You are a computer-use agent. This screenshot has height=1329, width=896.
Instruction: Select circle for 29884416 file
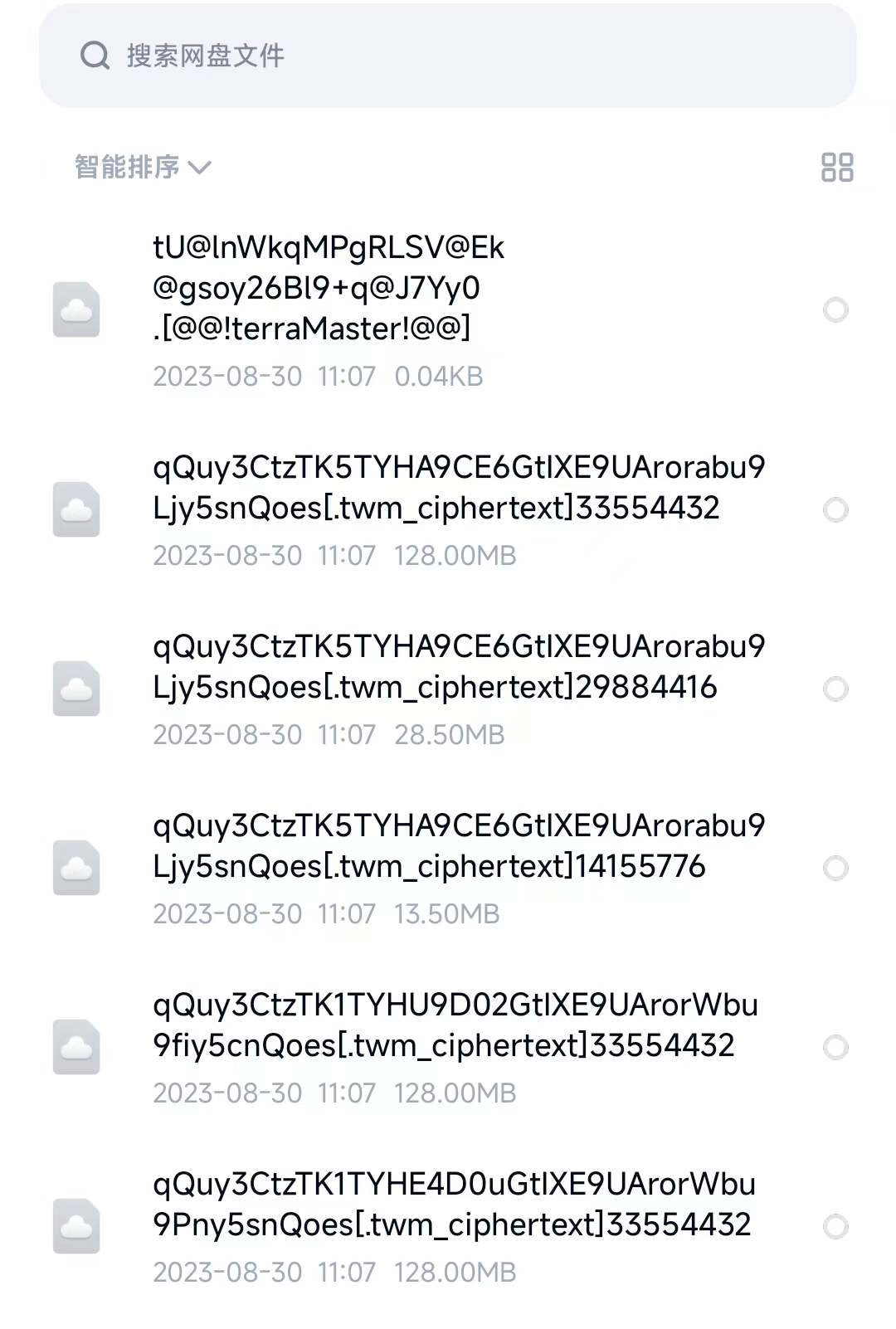835,689
